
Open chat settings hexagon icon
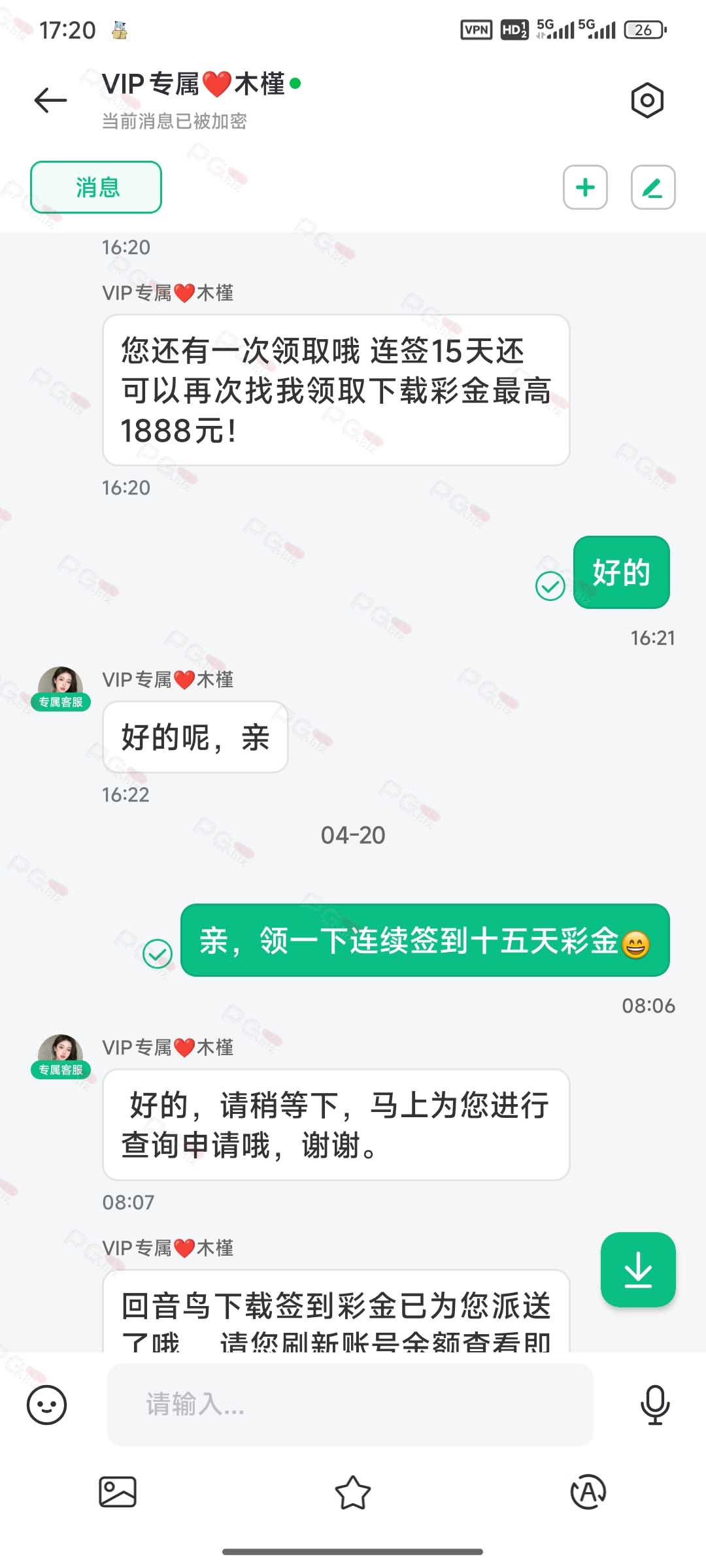pos(647,100)
